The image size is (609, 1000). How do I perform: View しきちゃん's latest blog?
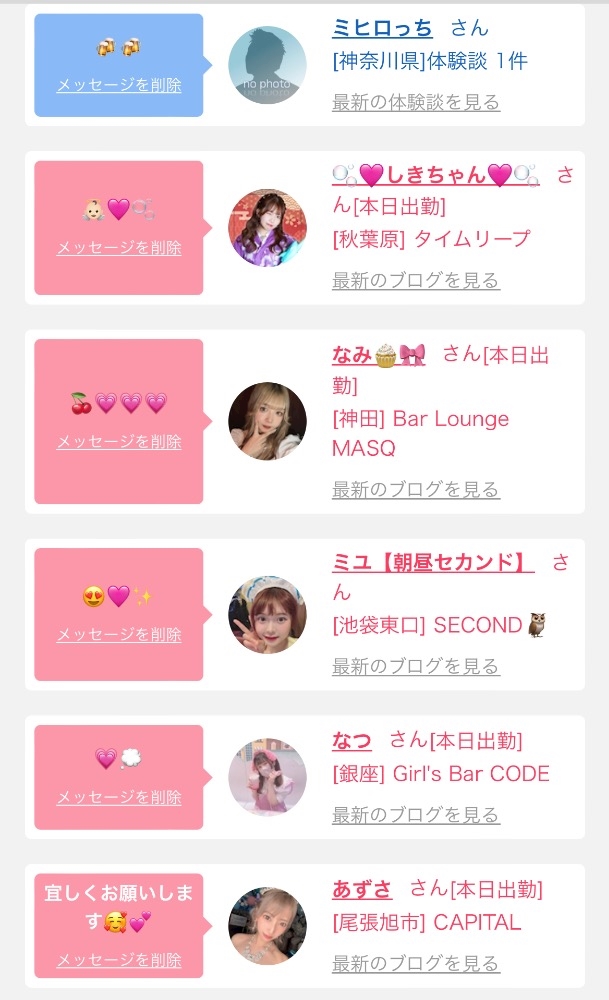click(x=416, y=281)
